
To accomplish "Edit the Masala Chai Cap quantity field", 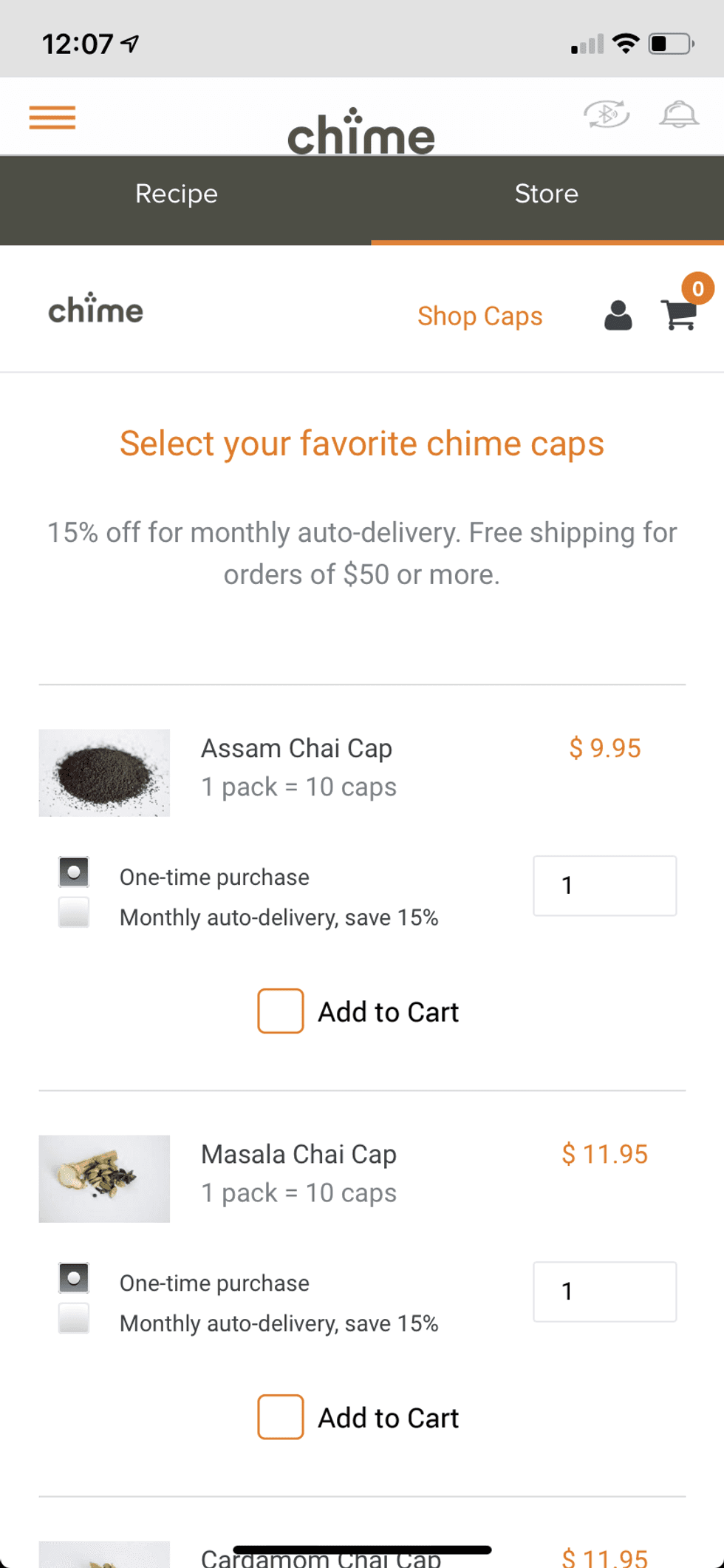I will (604, 1292).
